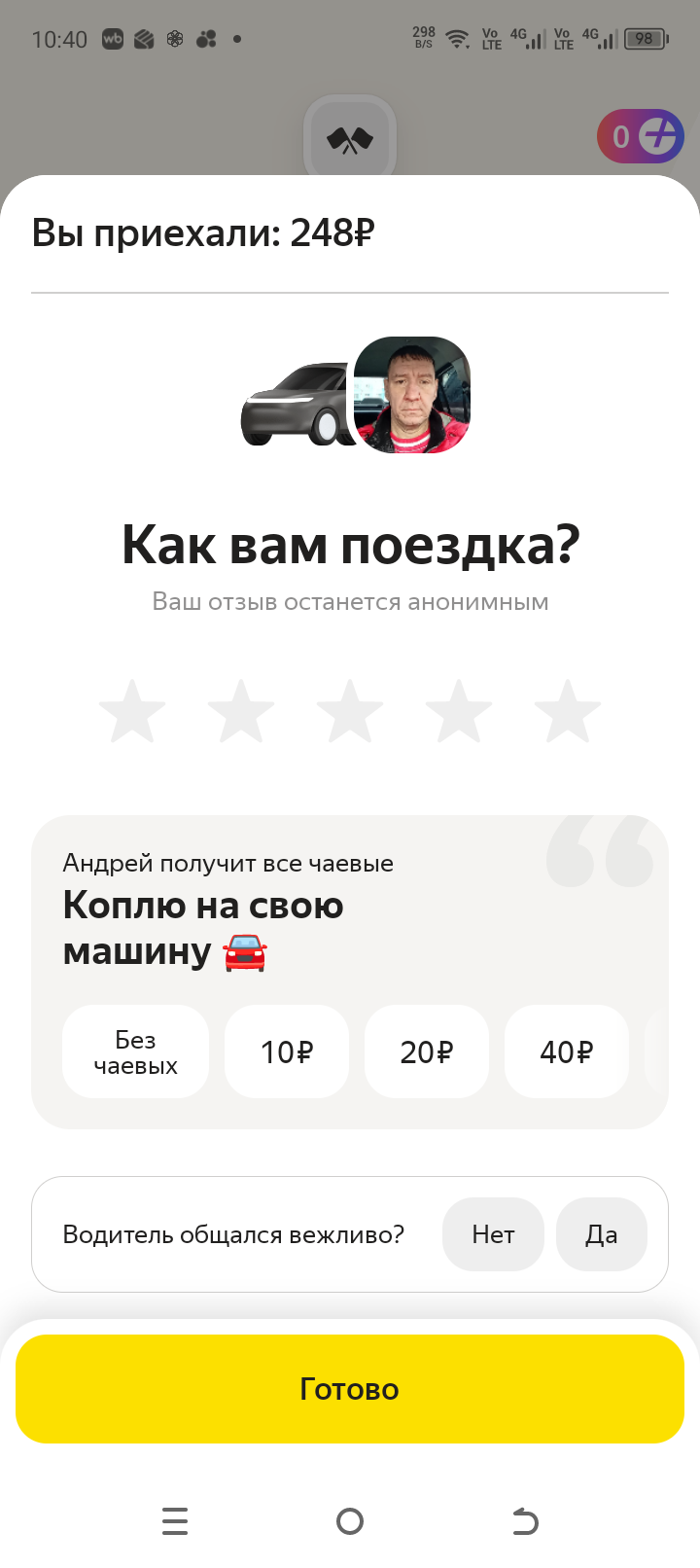This screenshot has height=1568, width=700.
Task: Choose the 10₽ tip chip
Action: (287, 1052)
